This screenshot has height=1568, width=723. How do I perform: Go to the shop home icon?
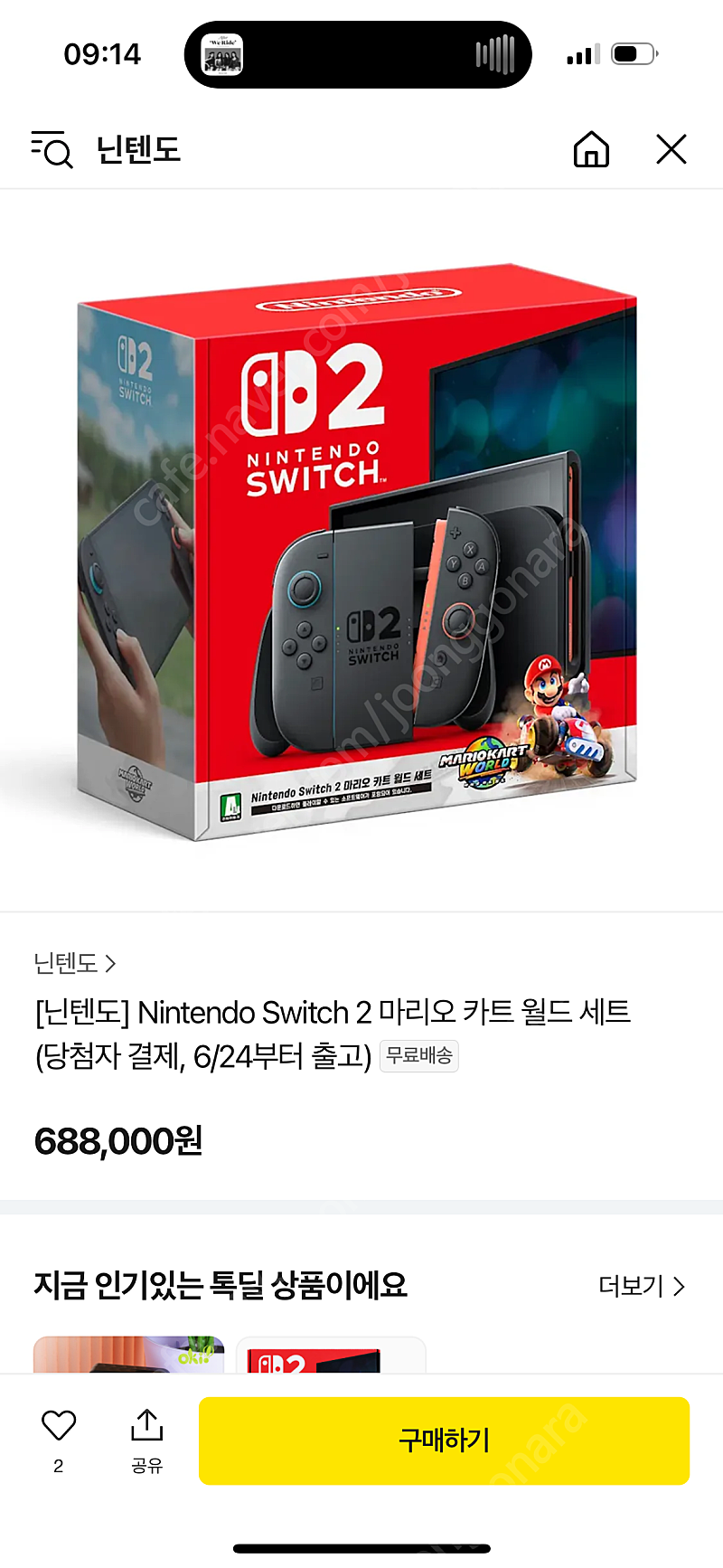pos(591,149)
